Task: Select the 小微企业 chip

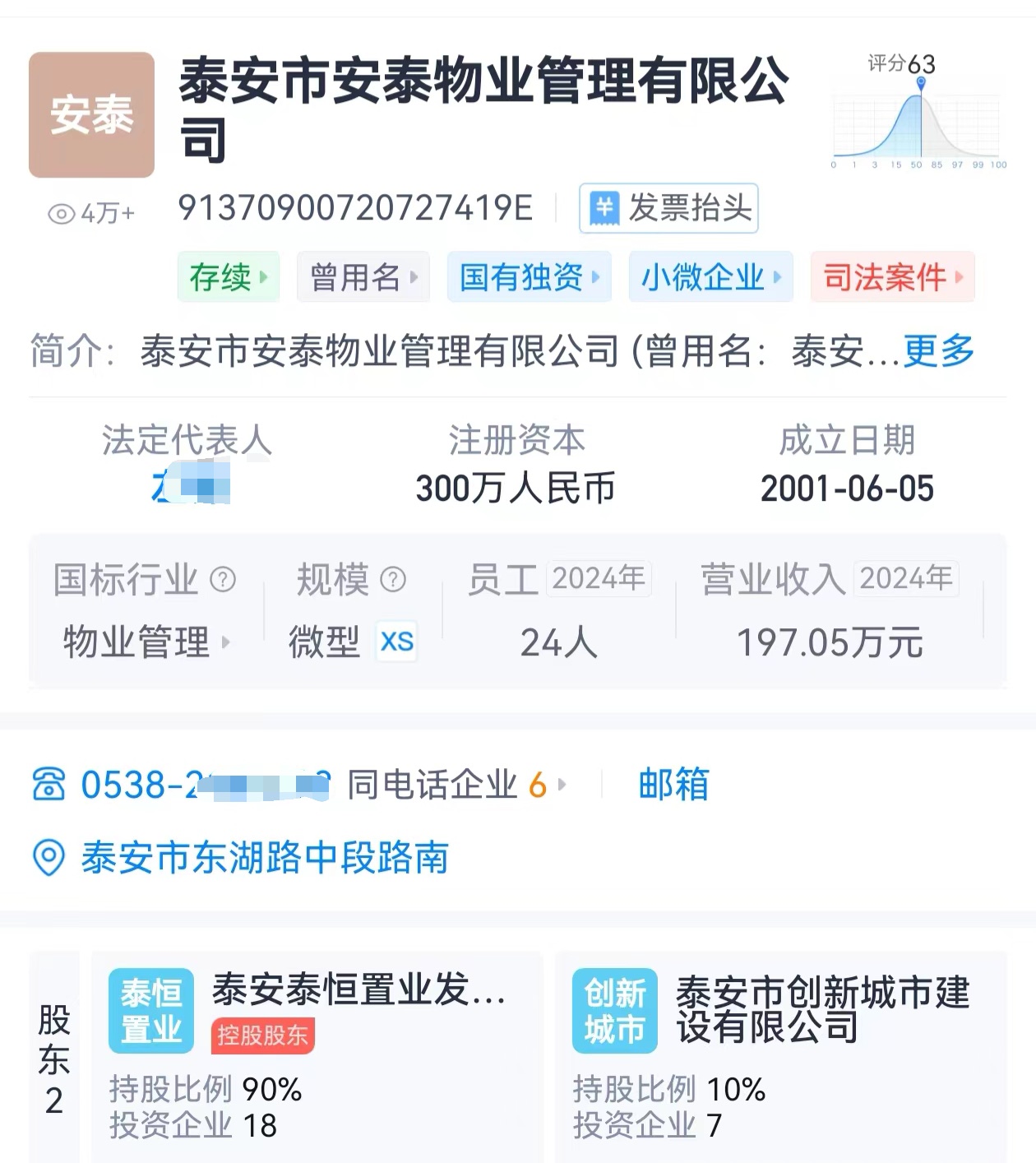Action: (x=710, y=277)
